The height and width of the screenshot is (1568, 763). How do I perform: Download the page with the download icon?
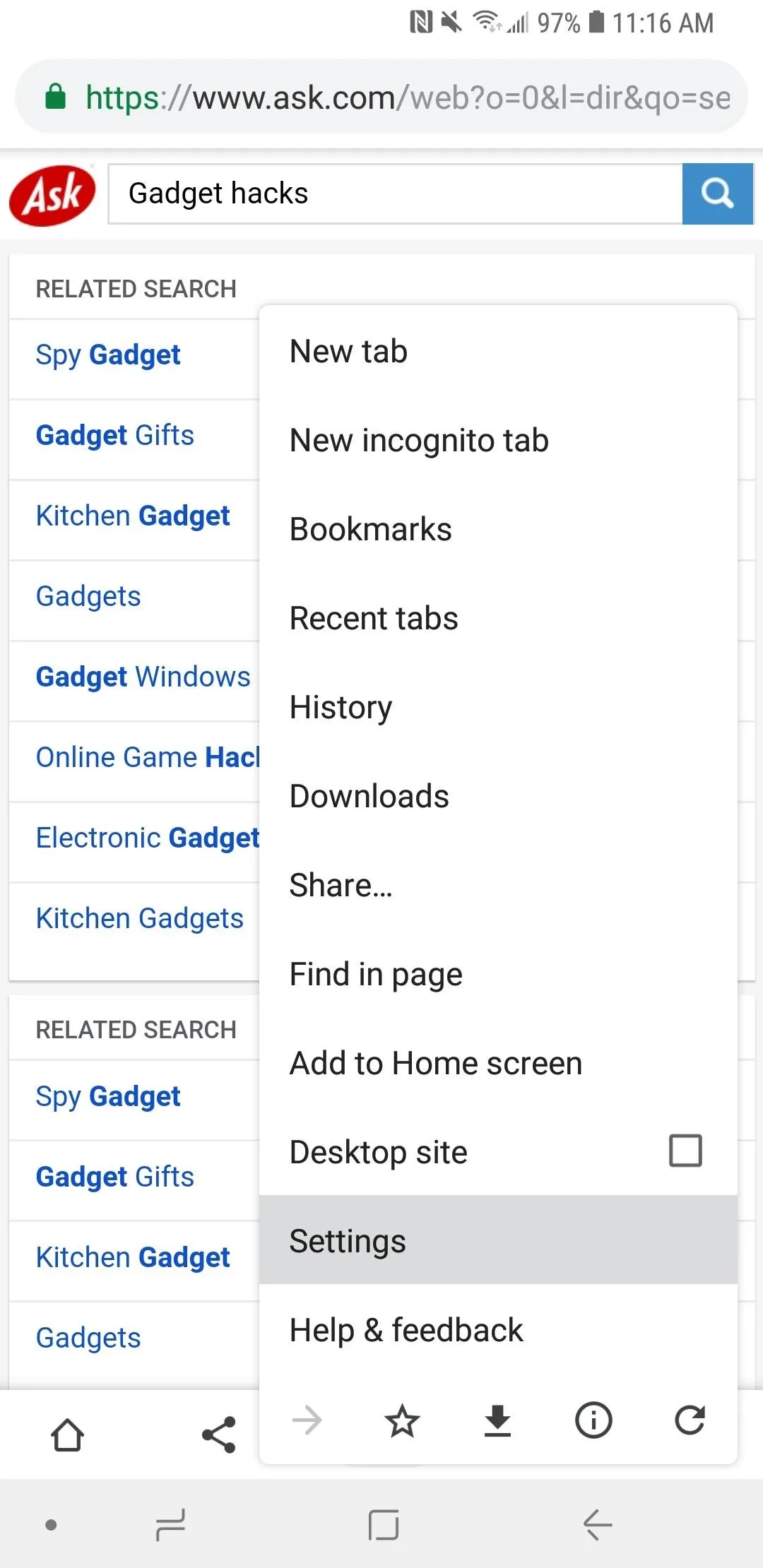(497, 1420)
